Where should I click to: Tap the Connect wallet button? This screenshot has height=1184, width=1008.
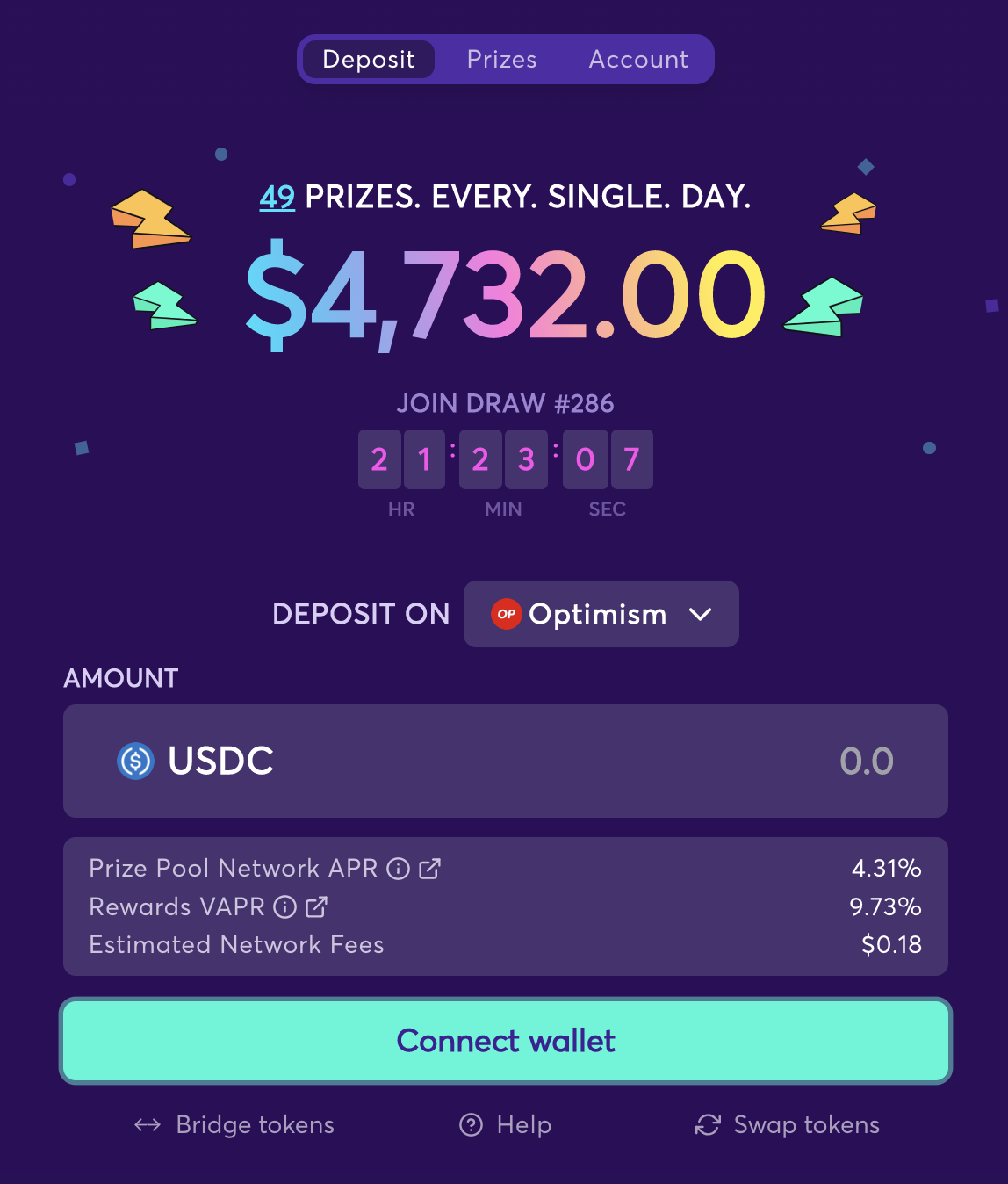click(x=505, y=1041)
